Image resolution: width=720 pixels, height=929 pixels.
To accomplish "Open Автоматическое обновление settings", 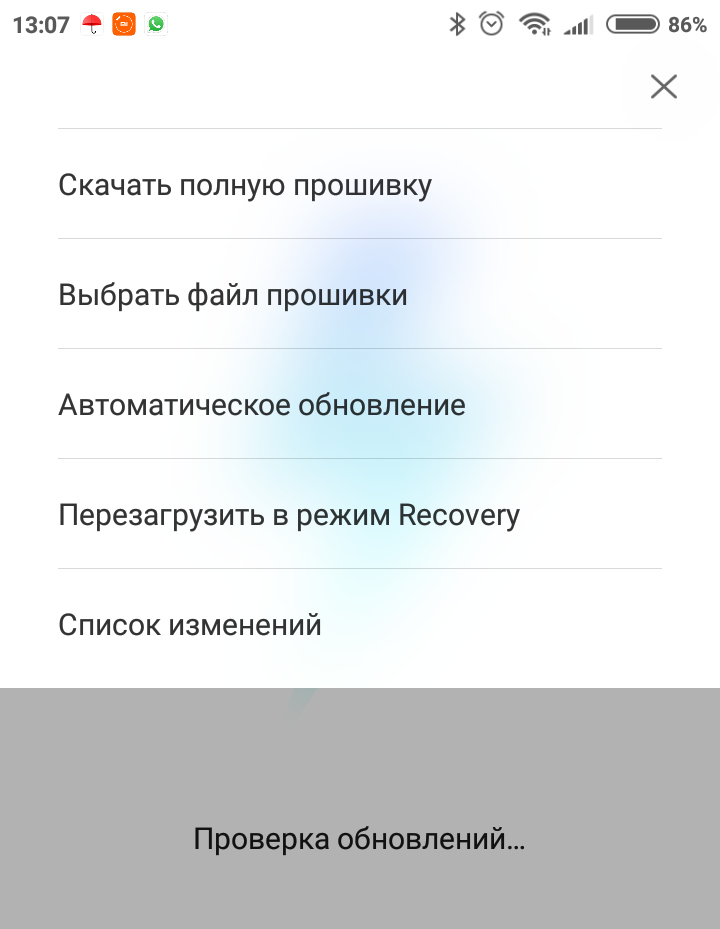I will coord(262,405).
